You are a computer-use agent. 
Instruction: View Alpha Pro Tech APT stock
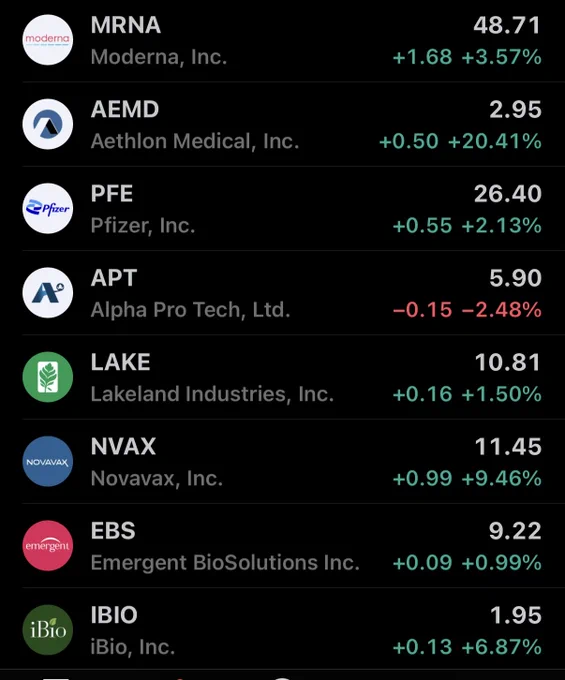tap(282, 293)
